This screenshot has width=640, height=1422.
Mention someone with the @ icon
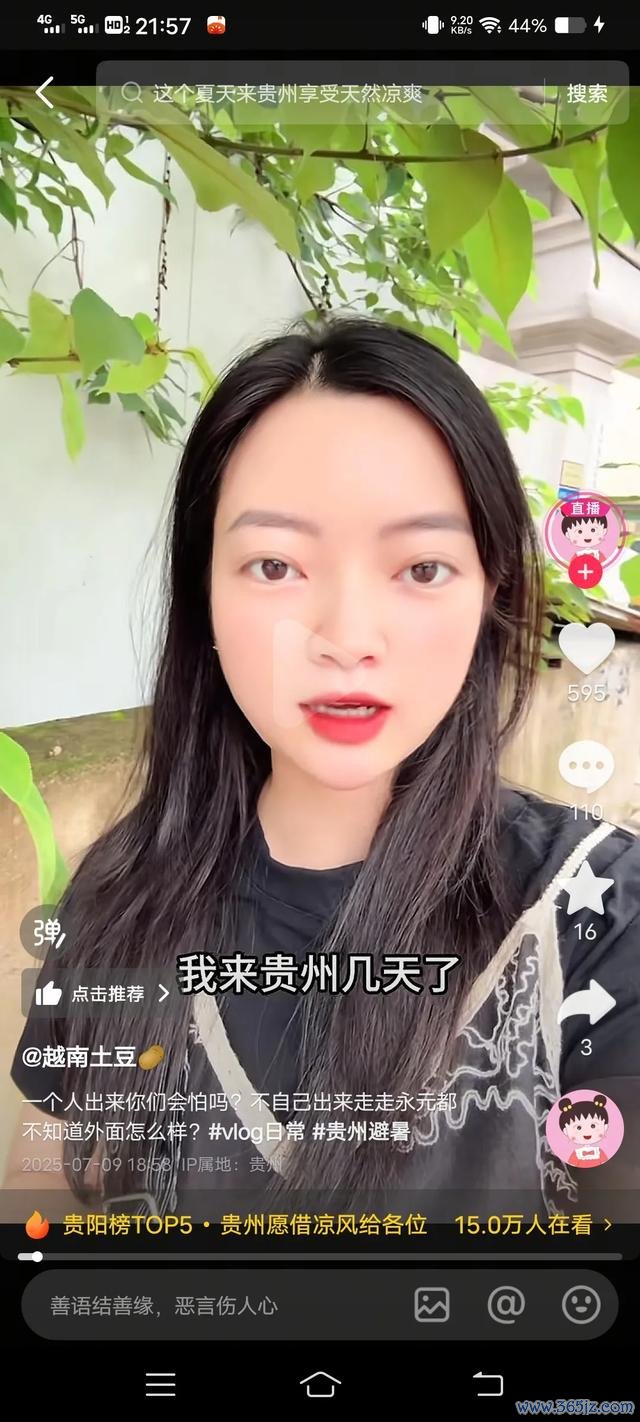coord(506,1305)
